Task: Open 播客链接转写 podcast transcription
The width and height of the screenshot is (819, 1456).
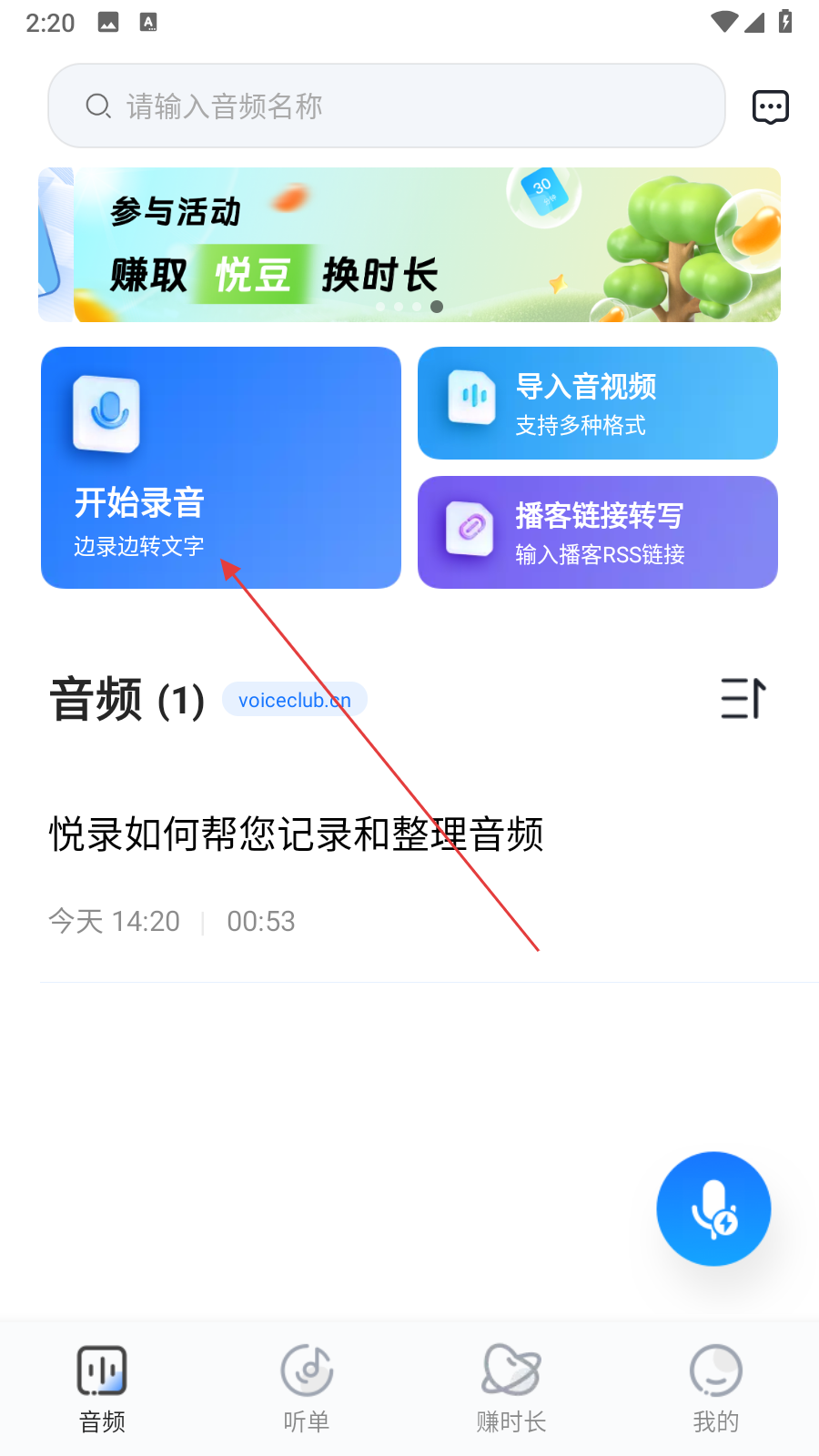Action: [597, 532]
